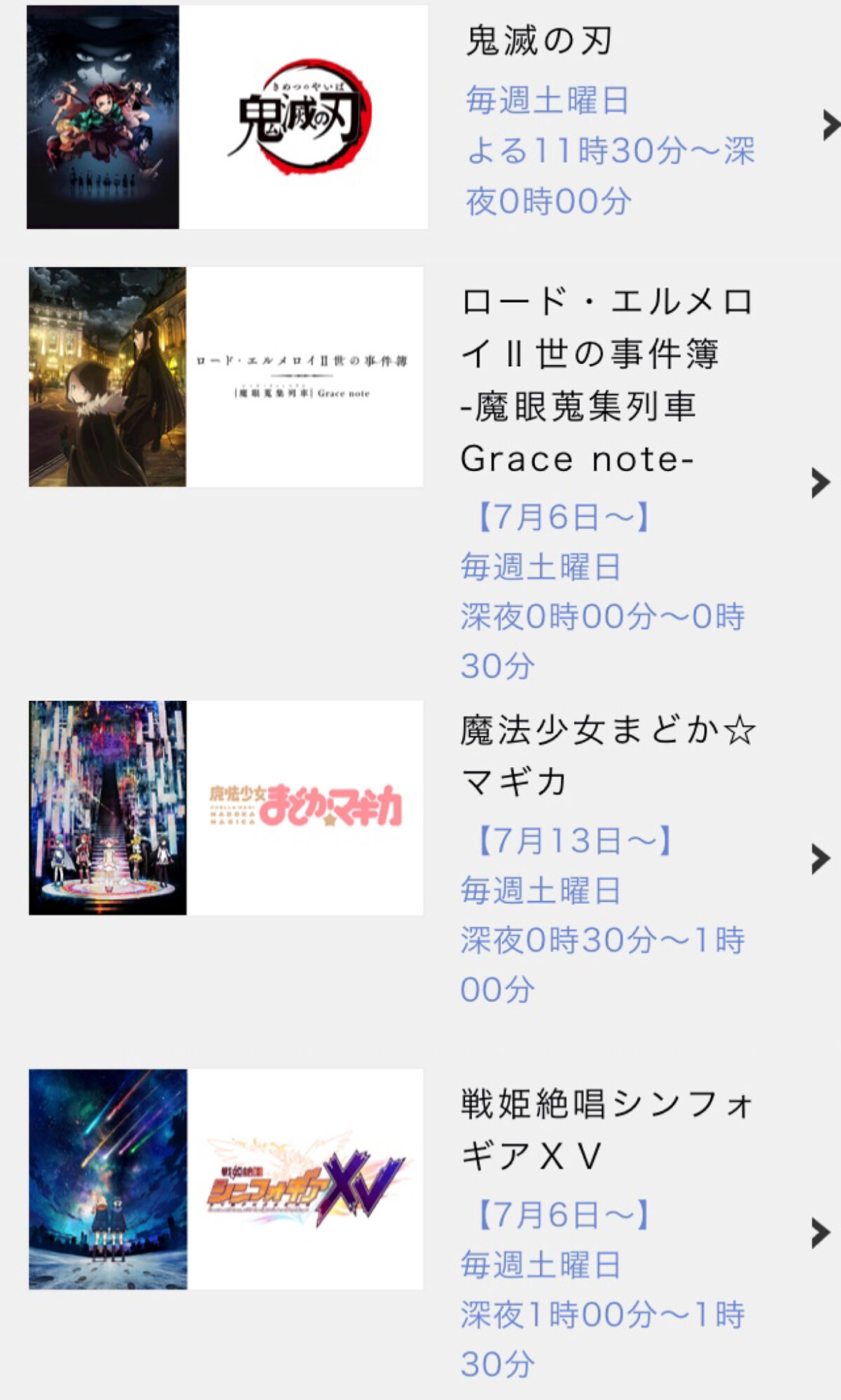Select the 戦姫絶唱シンフォギアXV listing
841x1400 pixels.
[x=605, y=1130]
